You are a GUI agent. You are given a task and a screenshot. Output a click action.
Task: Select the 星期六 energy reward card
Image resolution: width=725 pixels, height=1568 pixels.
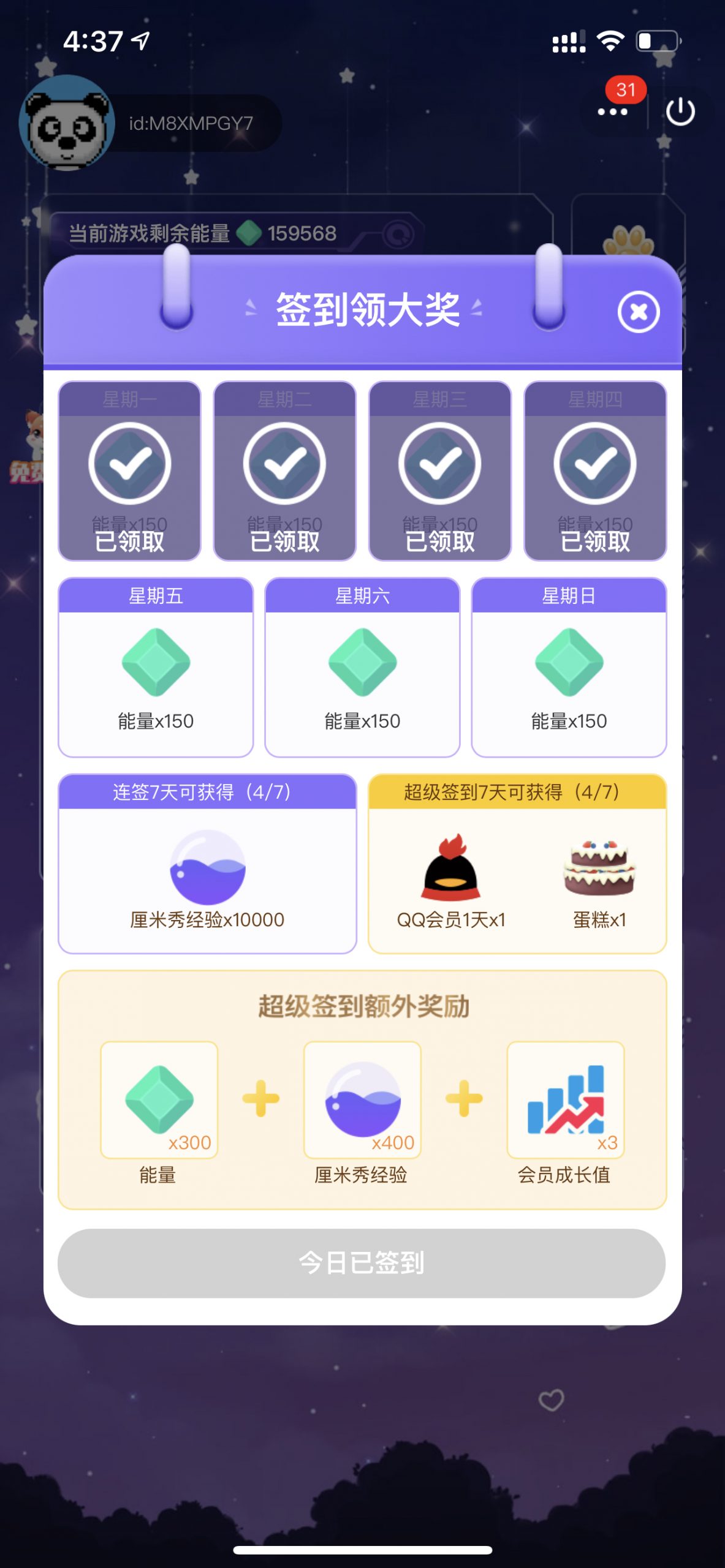[362, 668]
